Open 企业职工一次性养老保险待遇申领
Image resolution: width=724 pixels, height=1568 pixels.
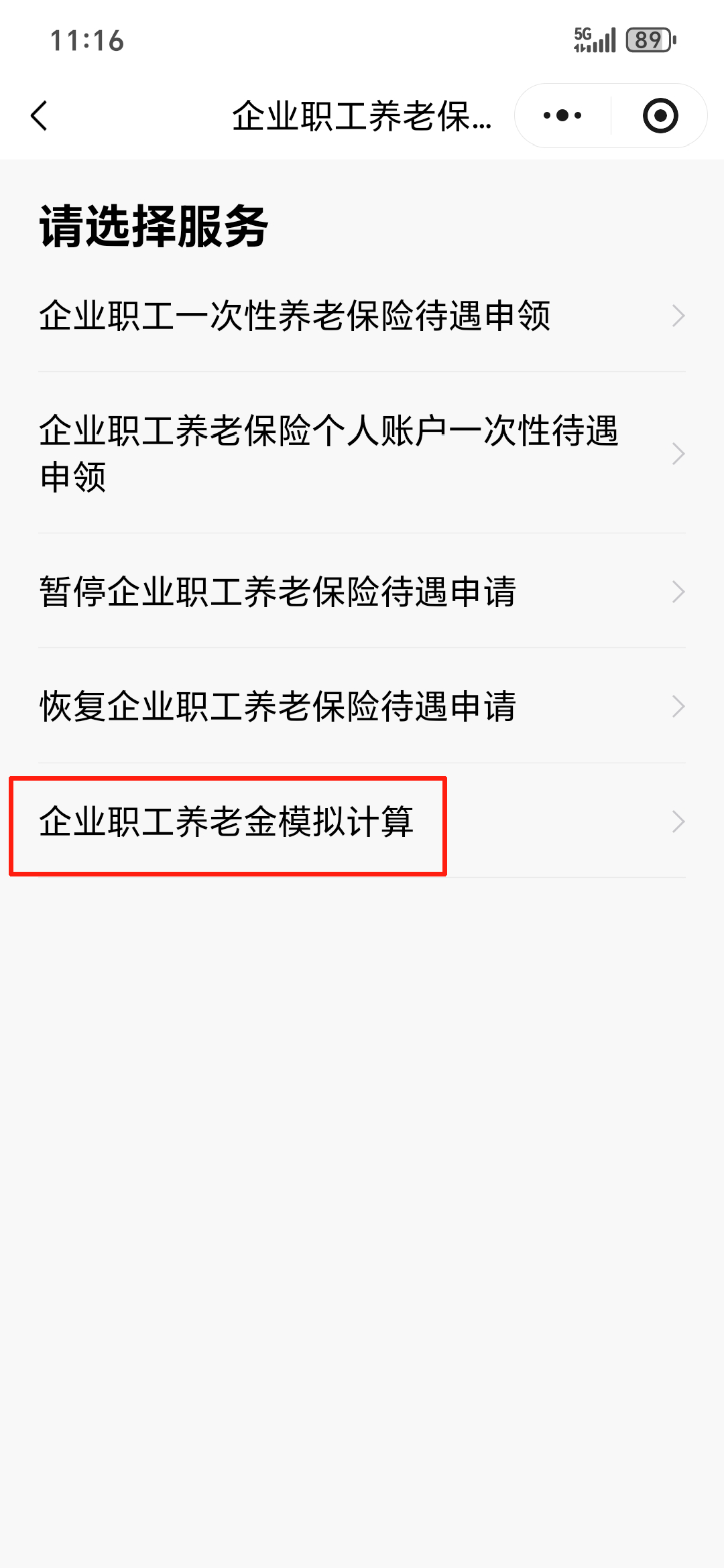click(x=362, y=316)
